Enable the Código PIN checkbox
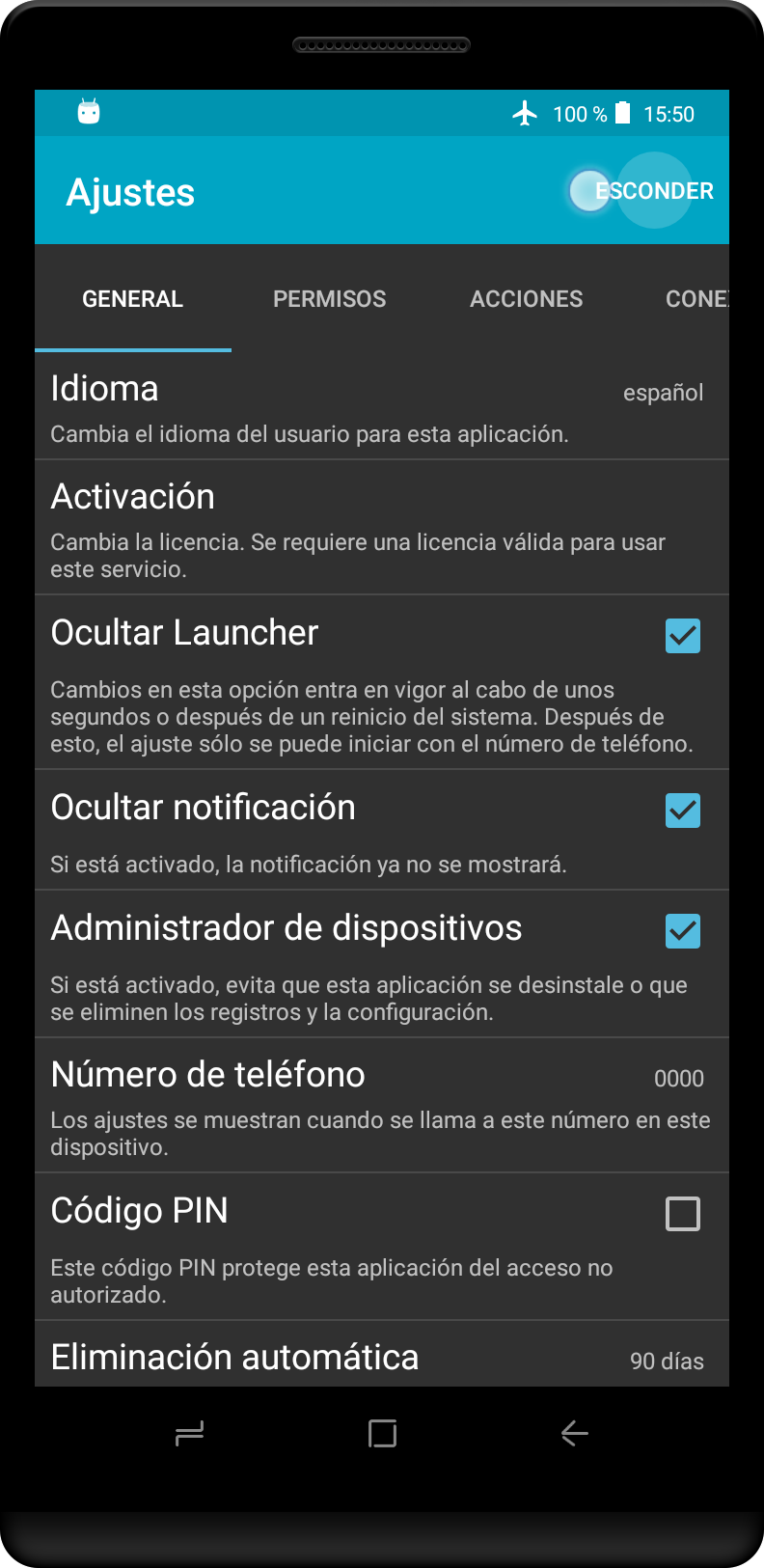 coord(682,1214)
